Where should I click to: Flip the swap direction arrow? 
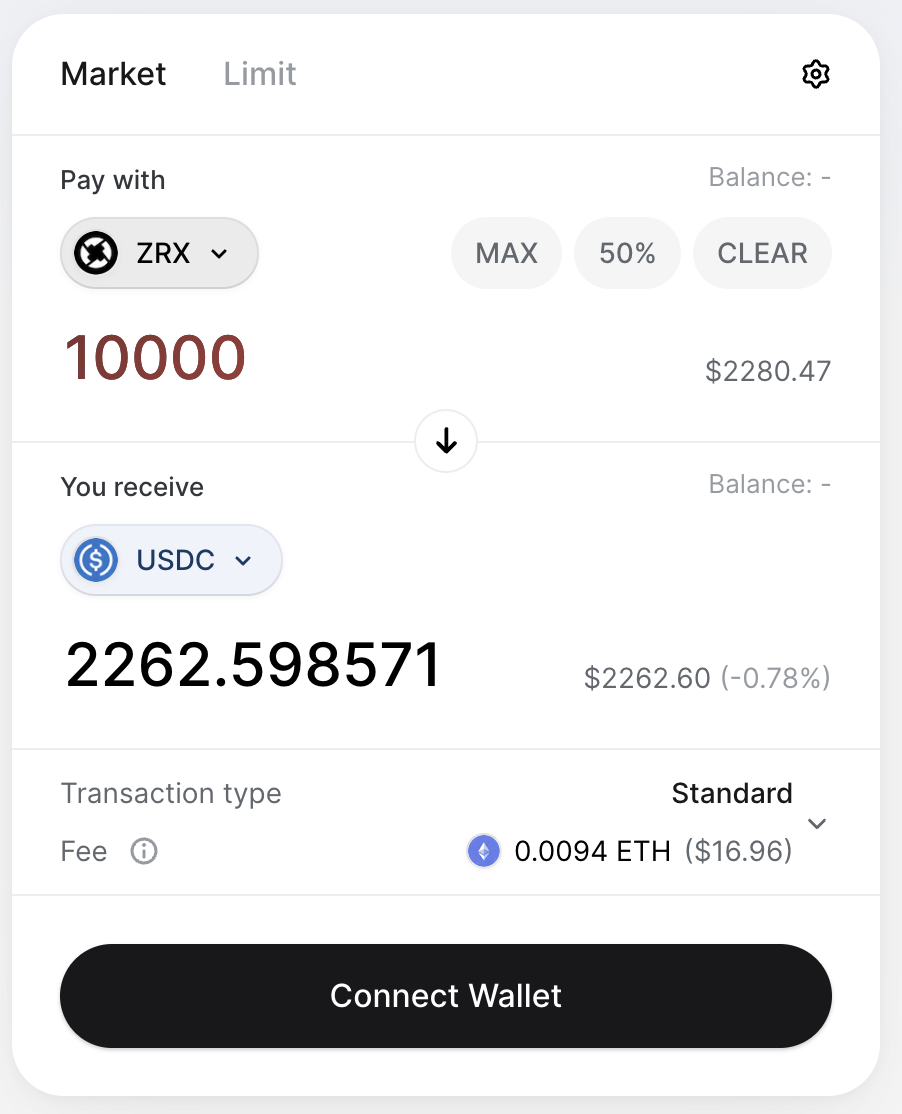[x=446, y=441]
